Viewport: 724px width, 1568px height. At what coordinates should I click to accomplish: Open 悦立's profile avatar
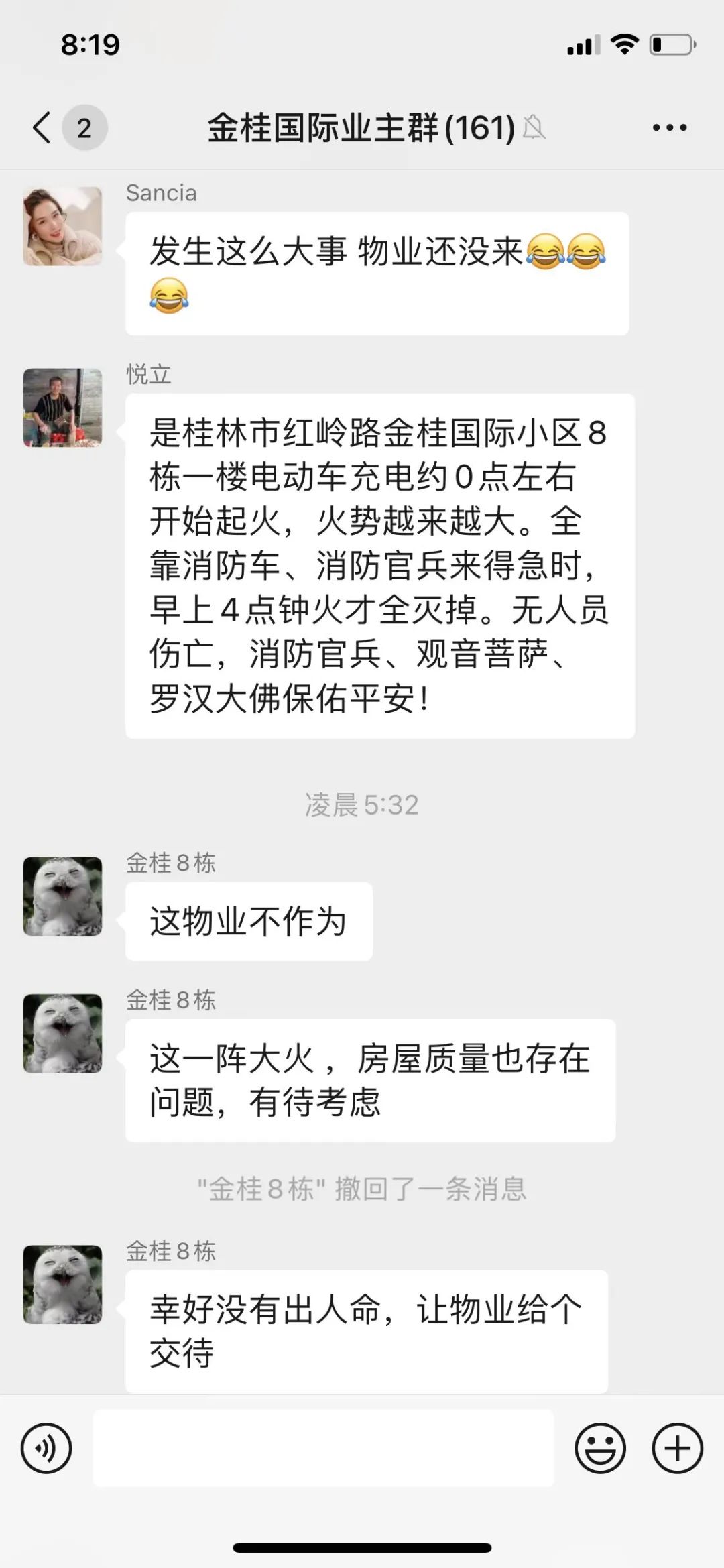coord(63,408)
